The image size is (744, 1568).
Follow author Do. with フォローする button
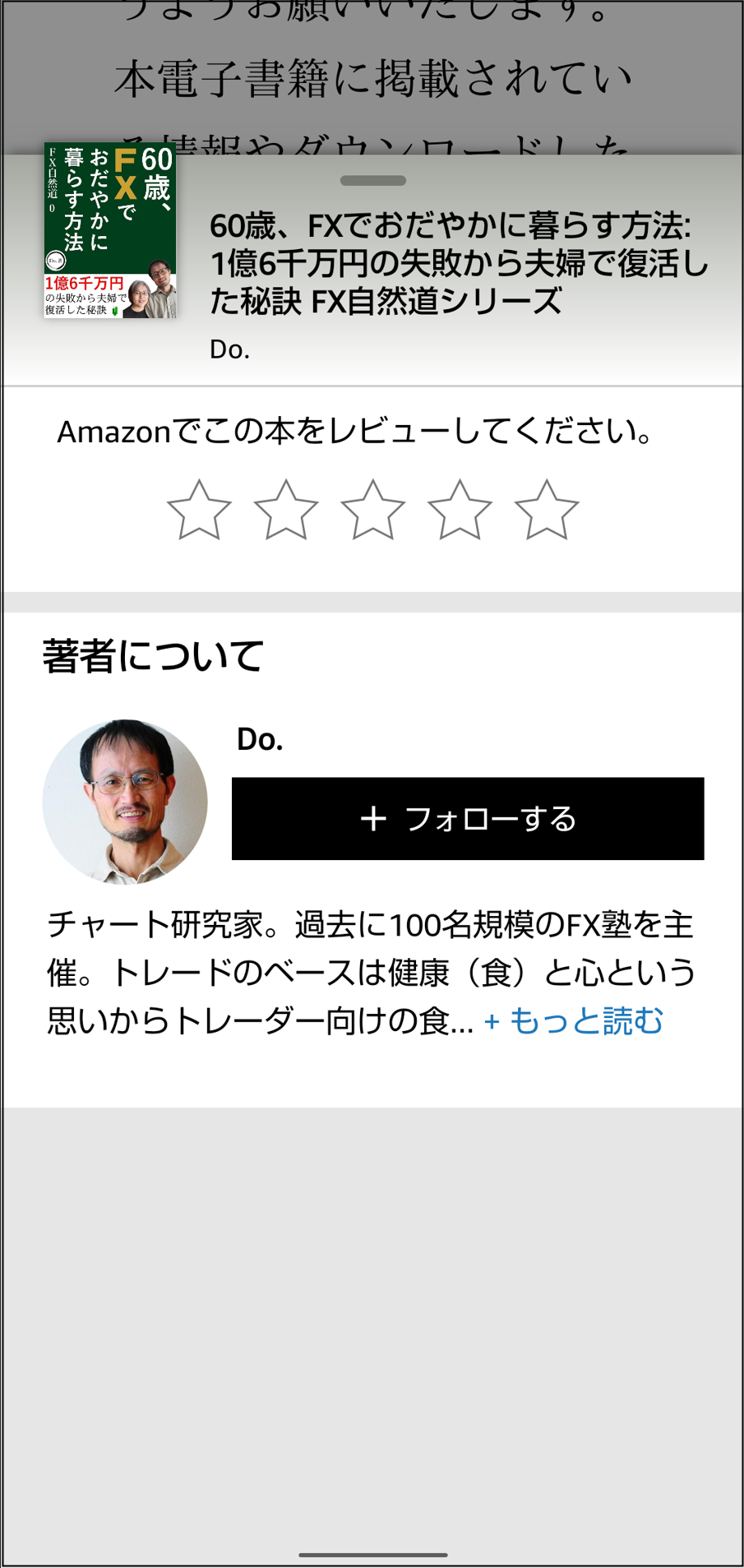pos(468,818)
